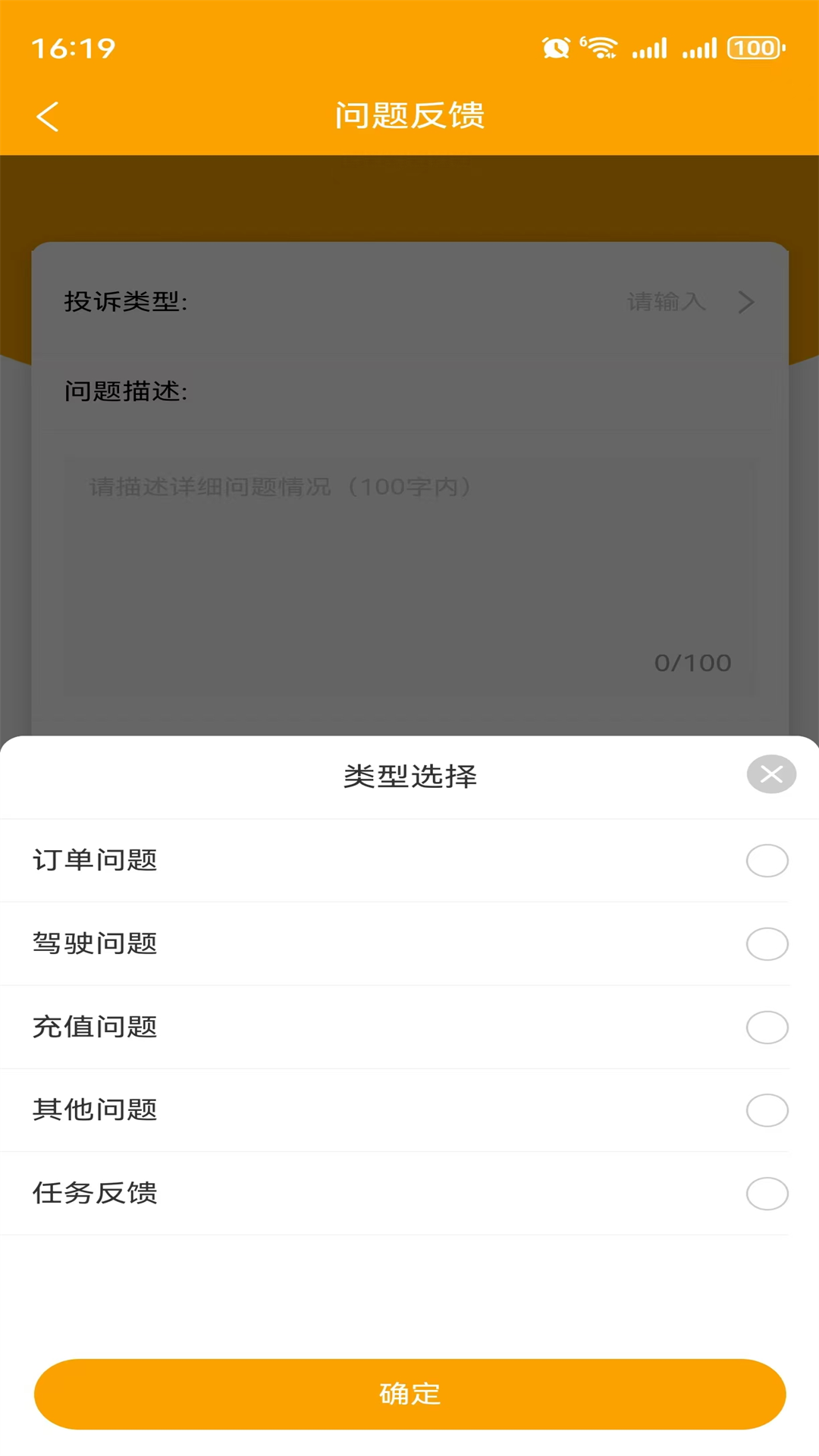Close the 类型选择 bottom sheet
Image resolution: width=819 pixels, height=1456 pixels.
(771, 773)
